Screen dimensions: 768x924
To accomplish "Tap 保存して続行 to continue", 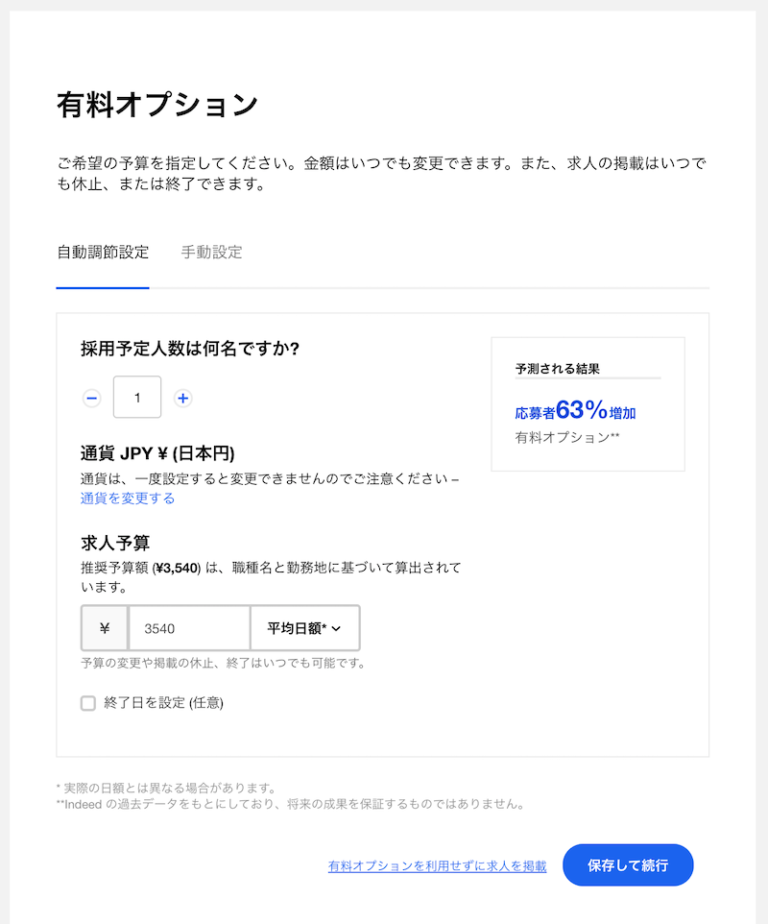I will click(627, 865).
